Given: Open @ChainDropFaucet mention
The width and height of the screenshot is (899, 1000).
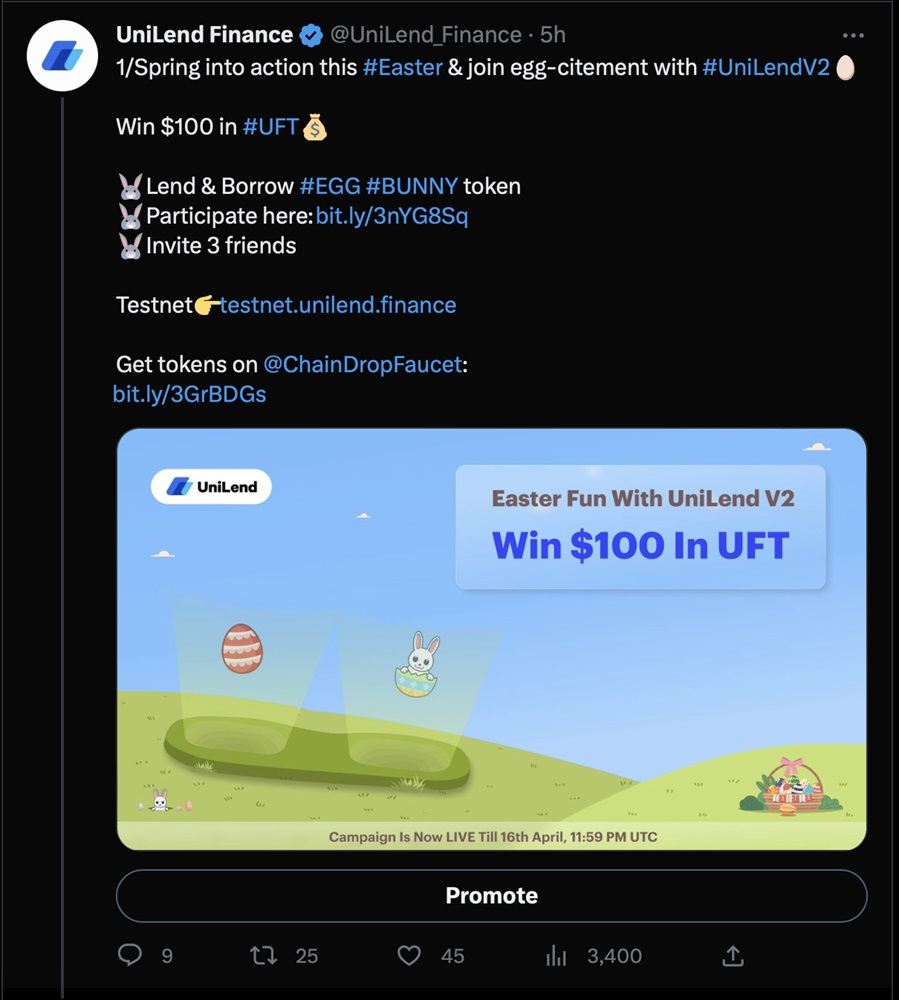Looking at the screenshot, I should pyautogui.click(x=362, y=364).
